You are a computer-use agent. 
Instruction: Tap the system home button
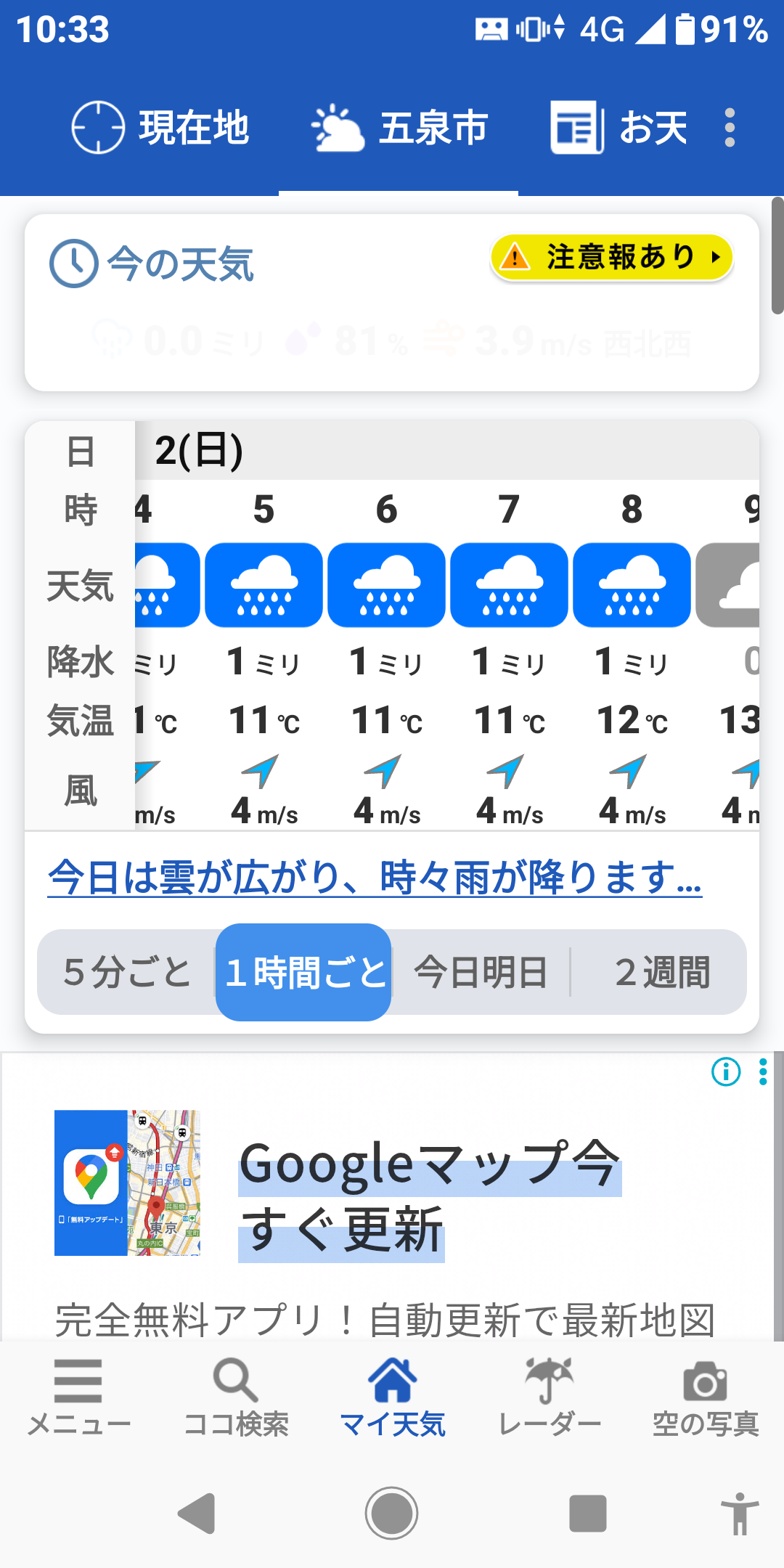392,1514
